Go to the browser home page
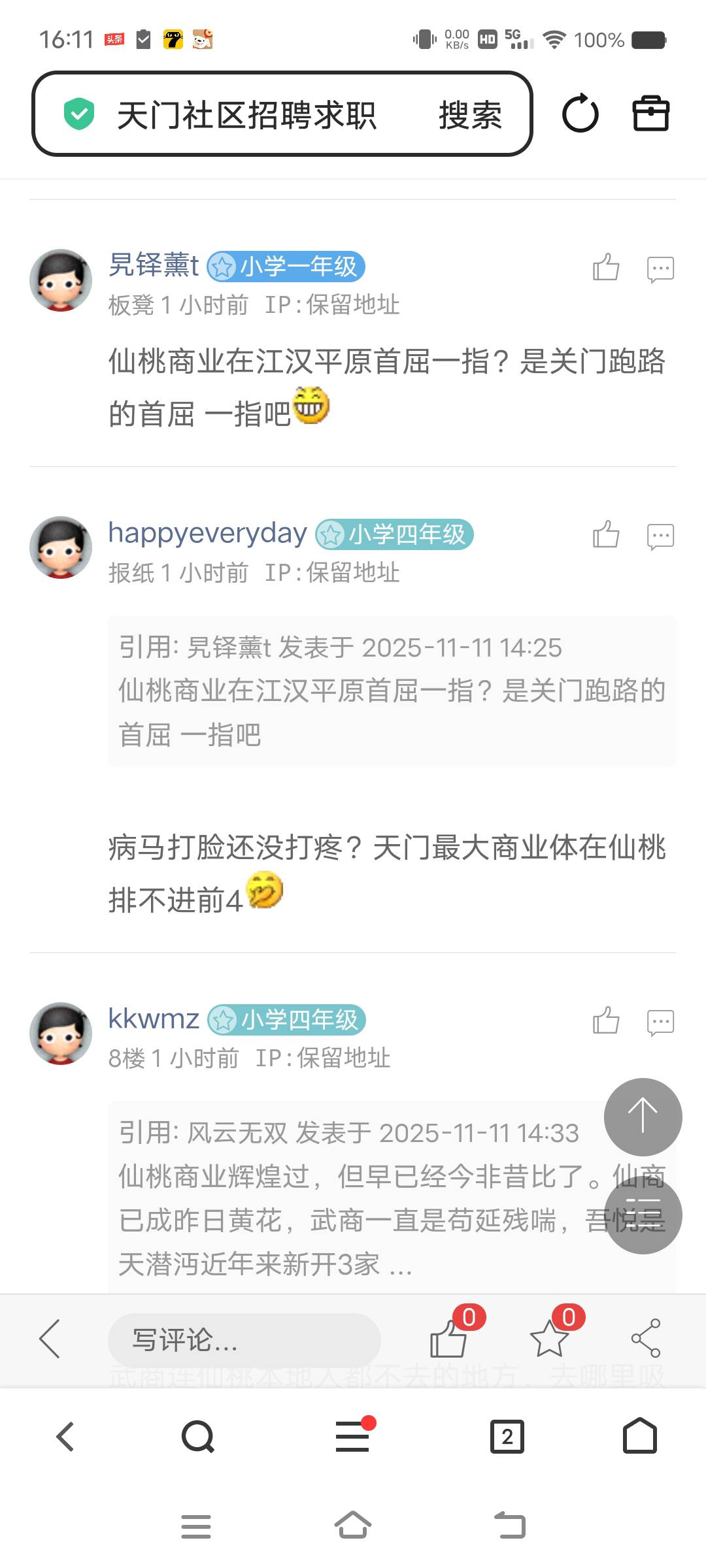This screenshot has height=1568, width=706. tap(640, 1436)
